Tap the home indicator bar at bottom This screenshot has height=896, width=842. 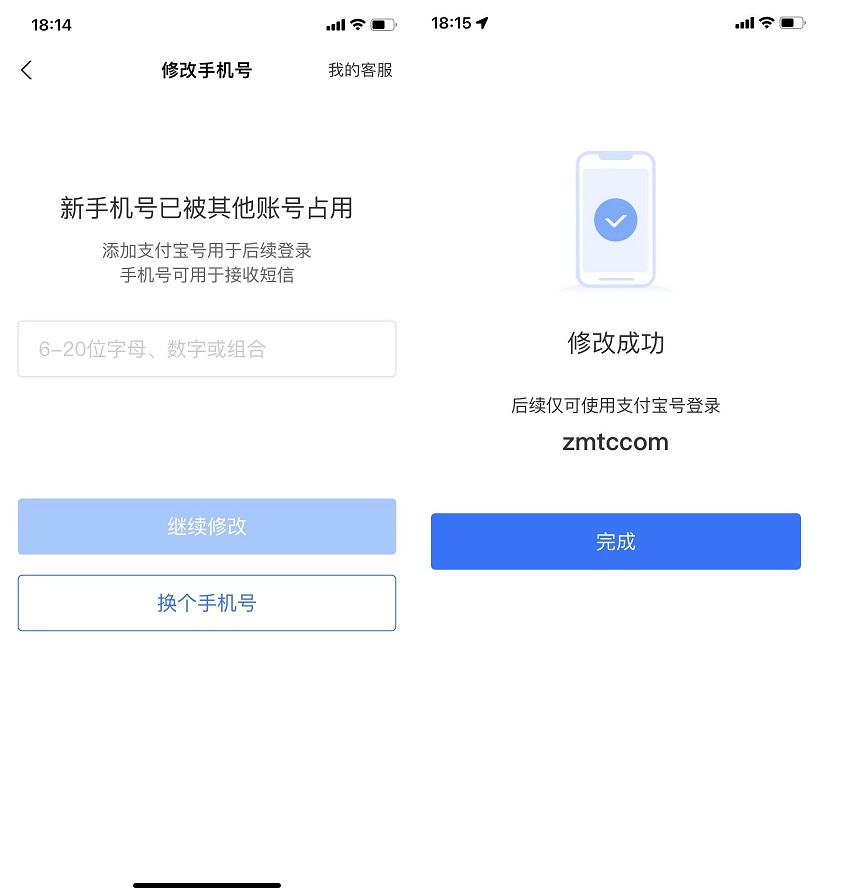click(206, 884)
